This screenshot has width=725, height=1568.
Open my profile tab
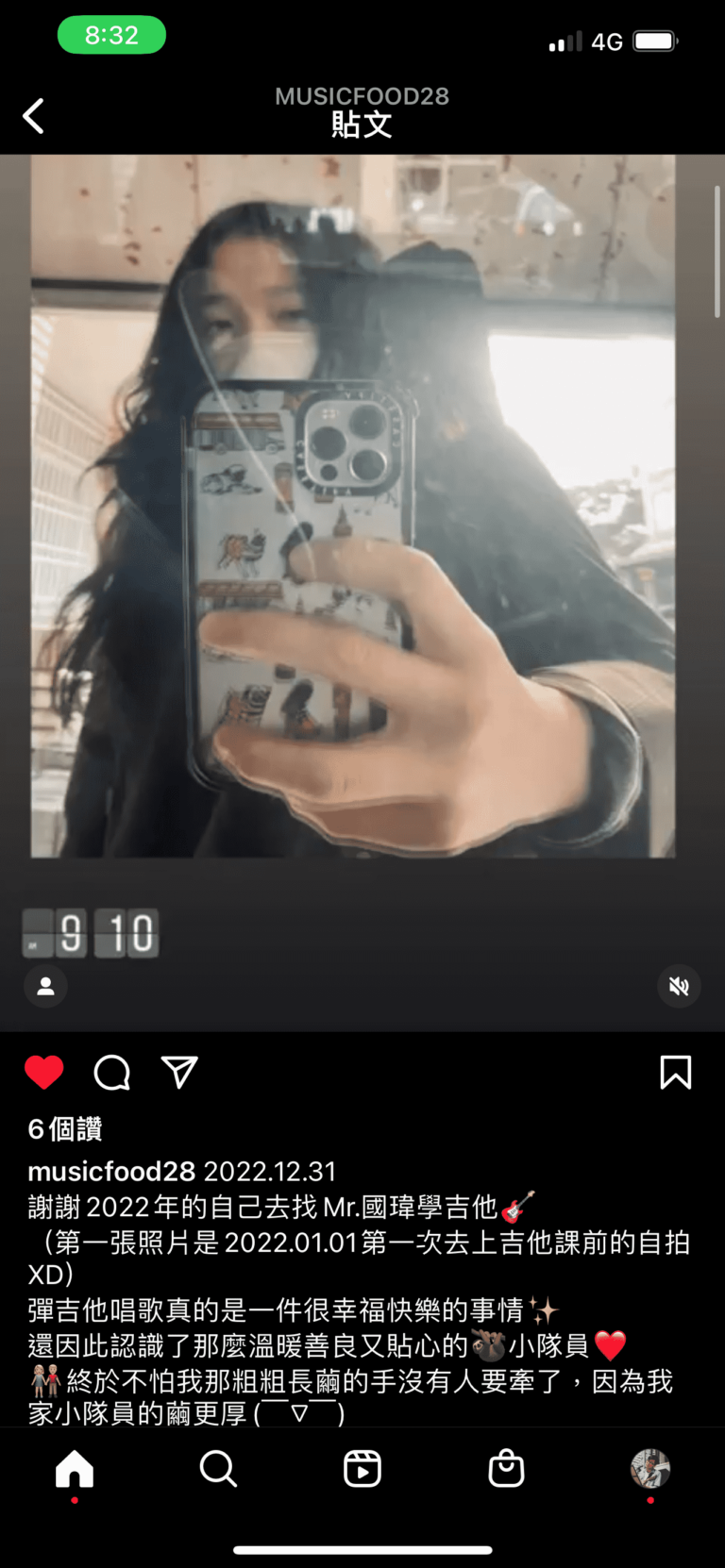click(x=649, y=1469)
